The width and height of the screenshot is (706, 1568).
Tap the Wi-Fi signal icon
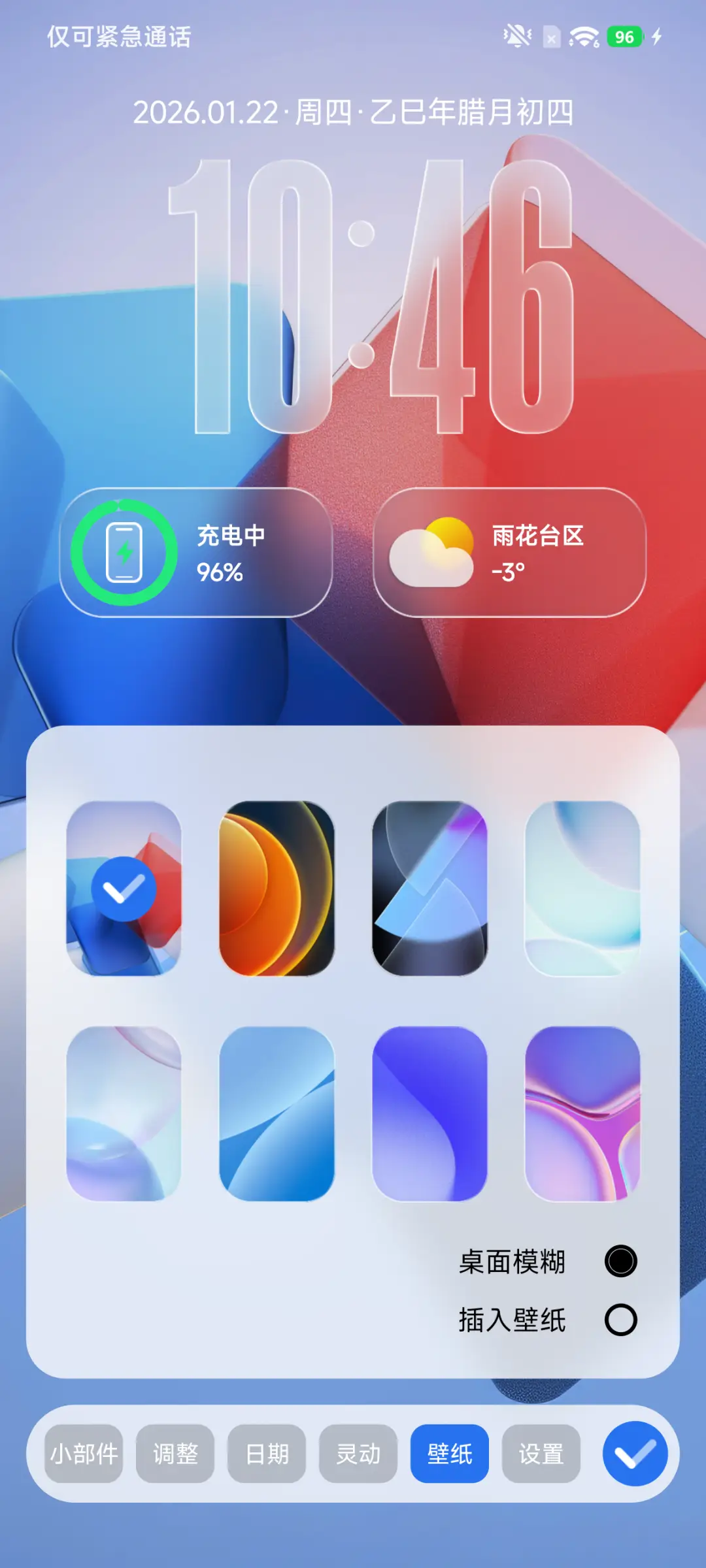[584, 37]
